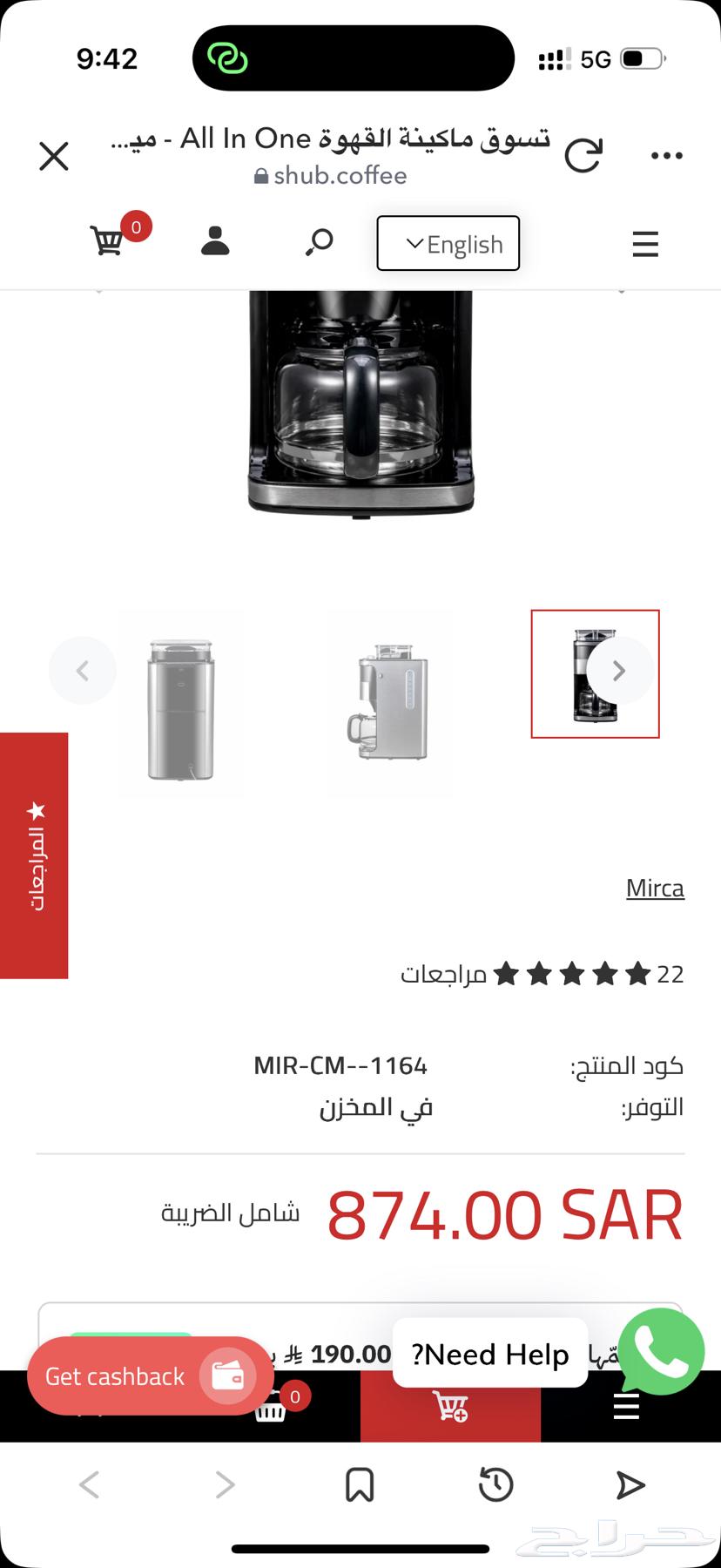
Task: Open the Mirca brand link
Action: click(655, 888)
